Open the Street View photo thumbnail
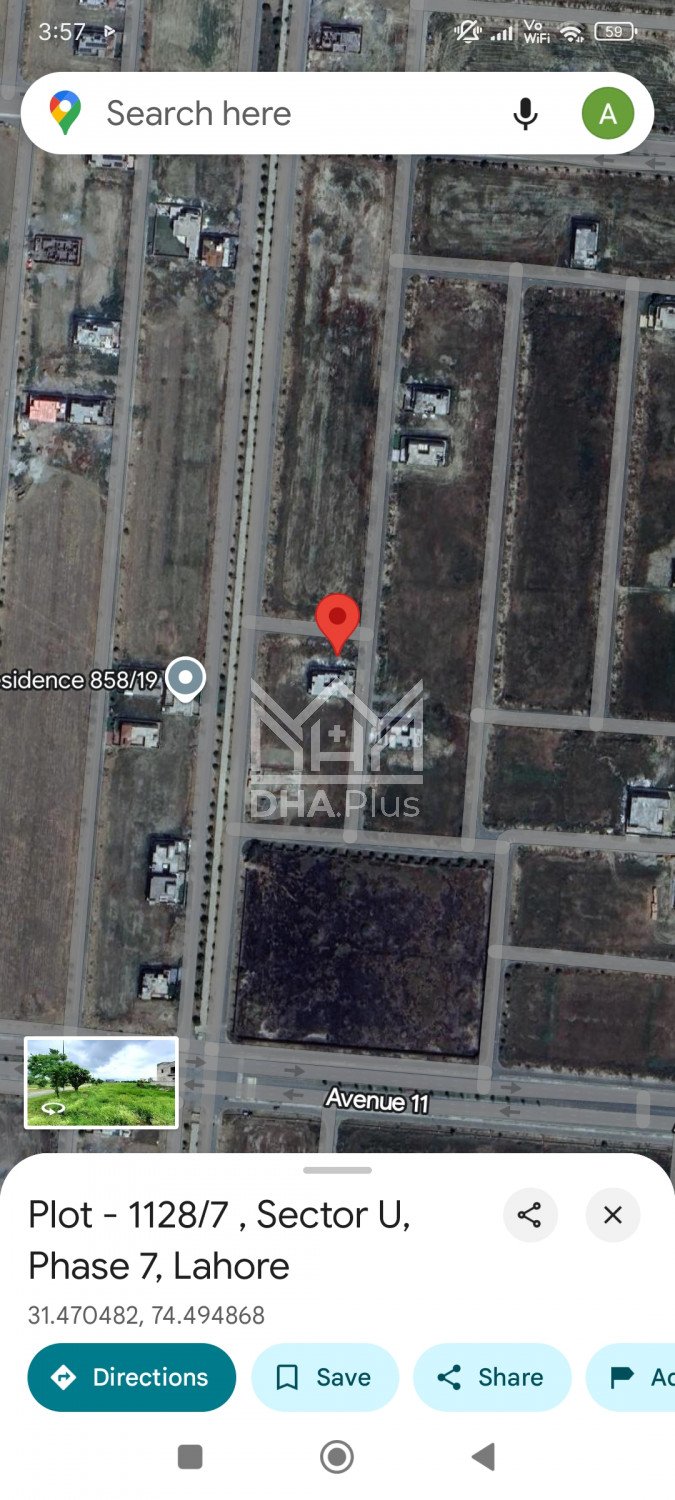This screenshot has height=1500, width=675. click(x=101, y=1082)
